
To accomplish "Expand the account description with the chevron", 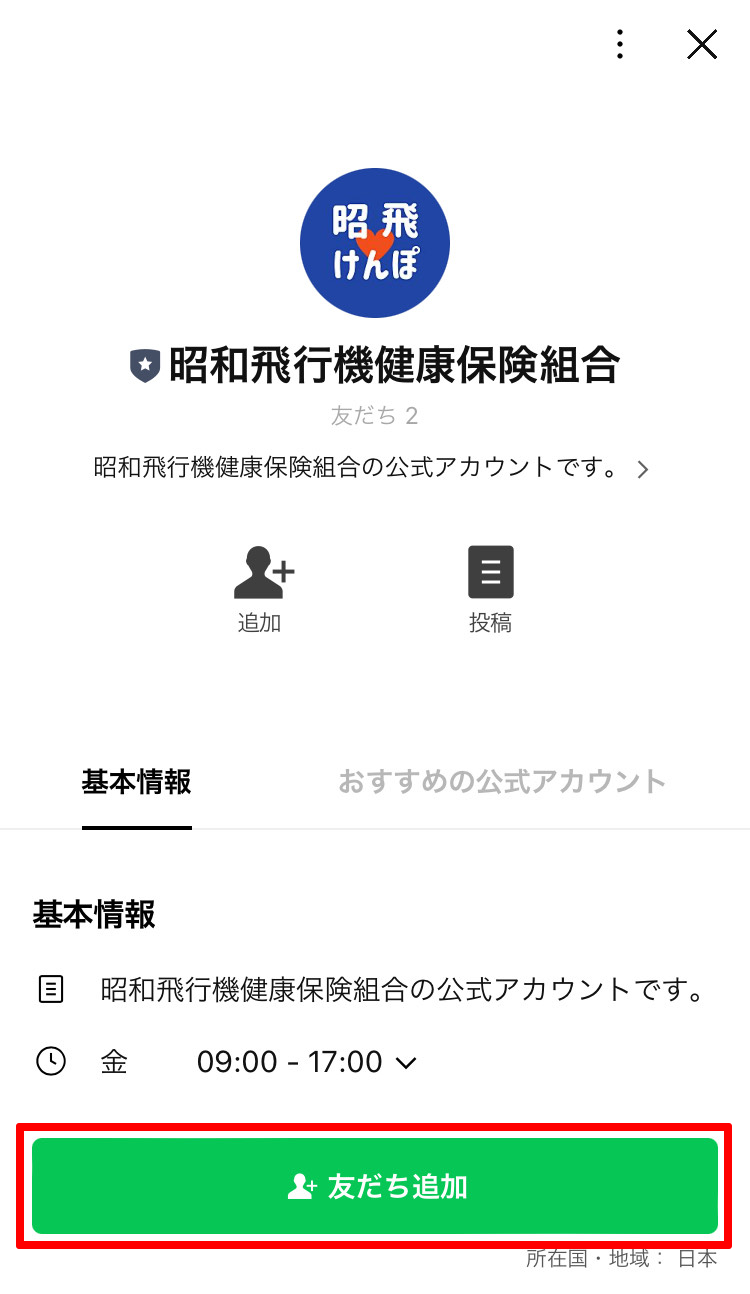I will point(643,469).
